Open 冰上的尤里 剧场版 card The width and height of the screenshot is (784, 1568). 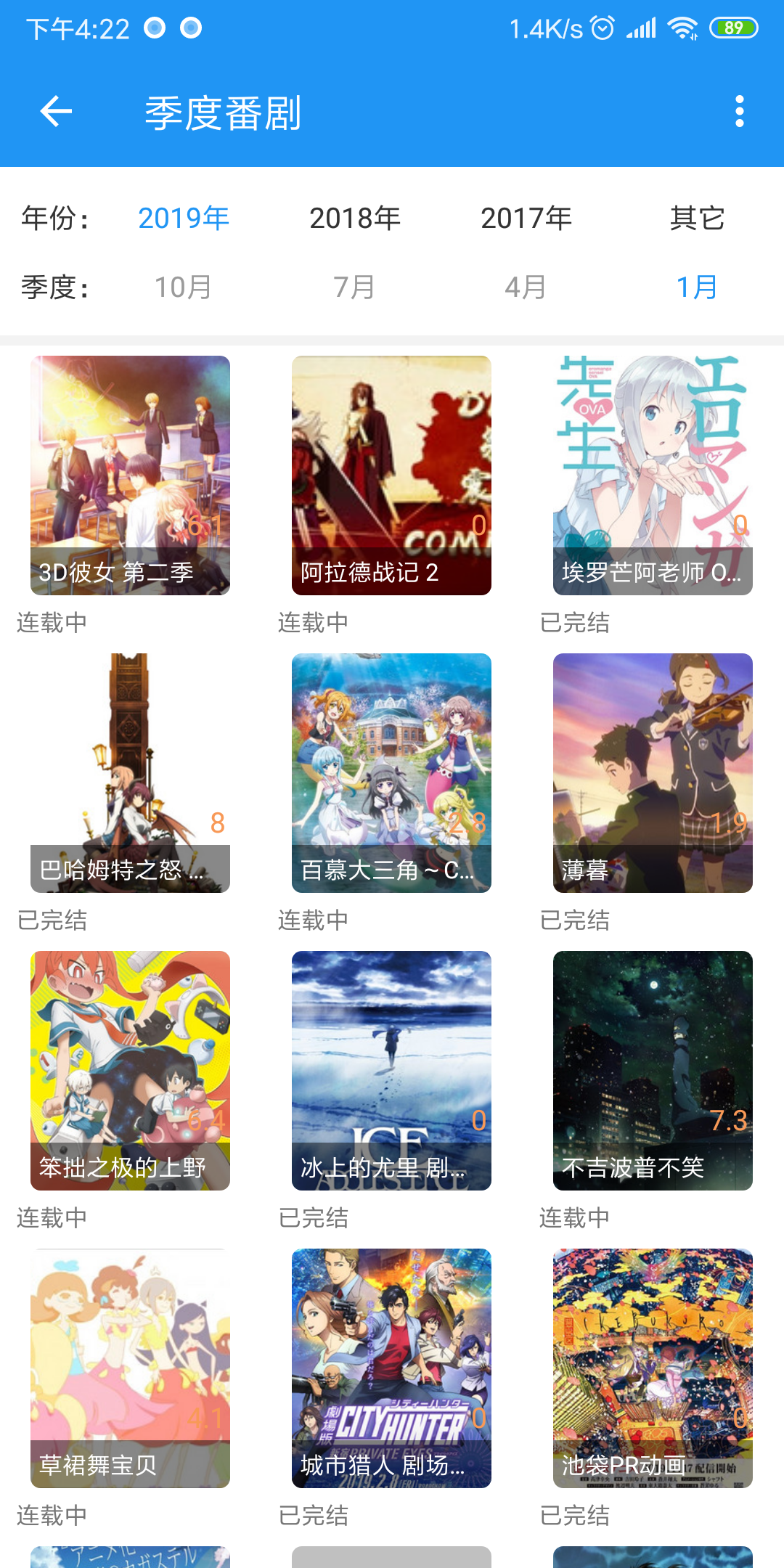click(391, 1070)
